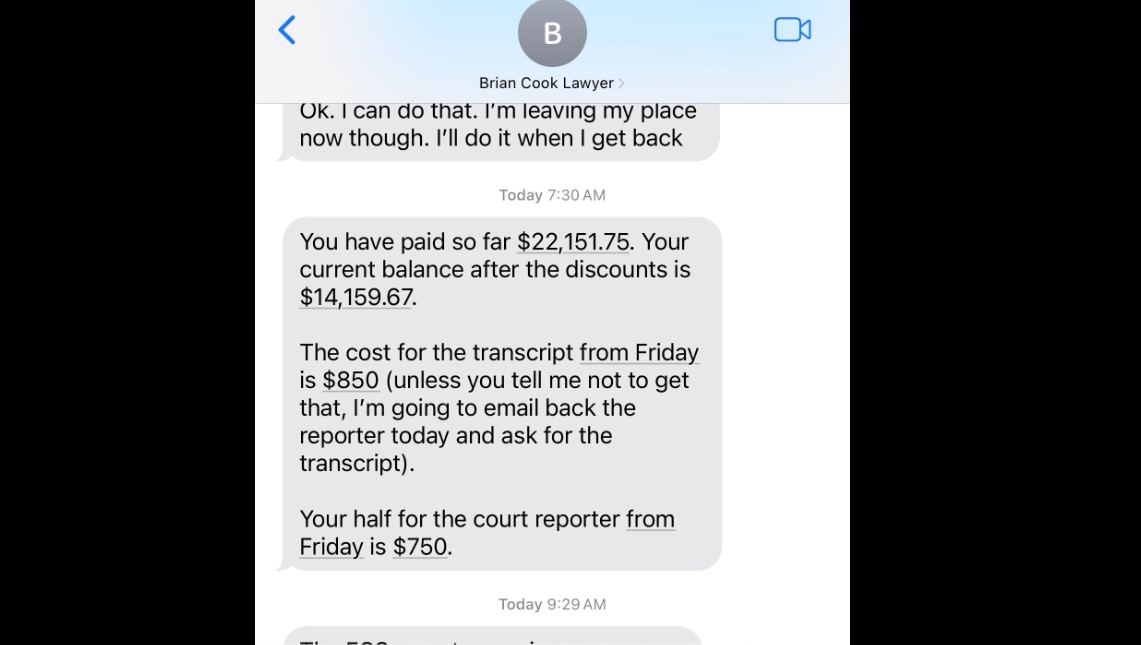Tap the underlined $850 transcript cost

click(x=350, y=380)
